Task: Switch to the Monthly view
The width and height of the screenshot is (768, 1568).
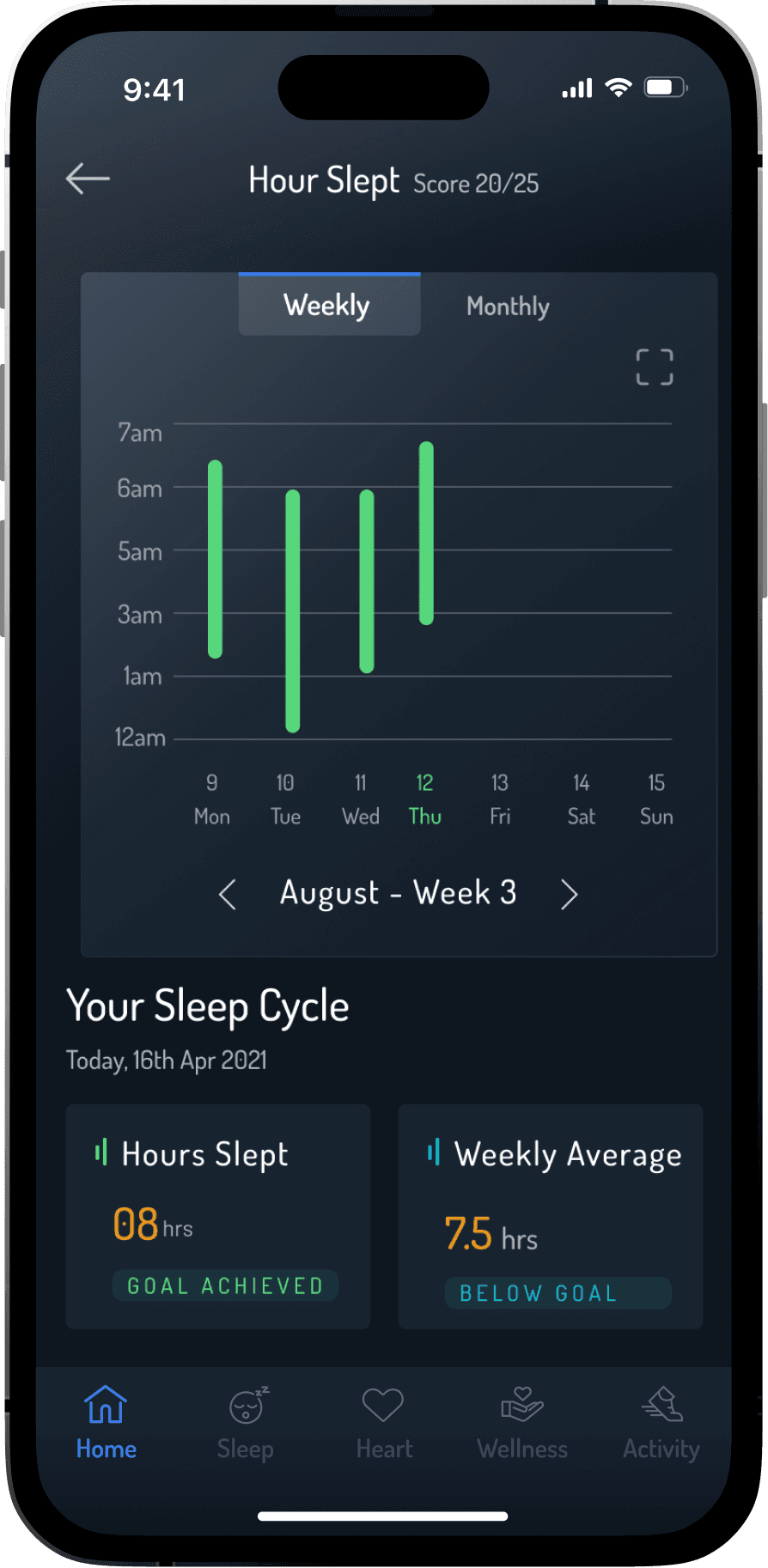Action: pos(508,306)
